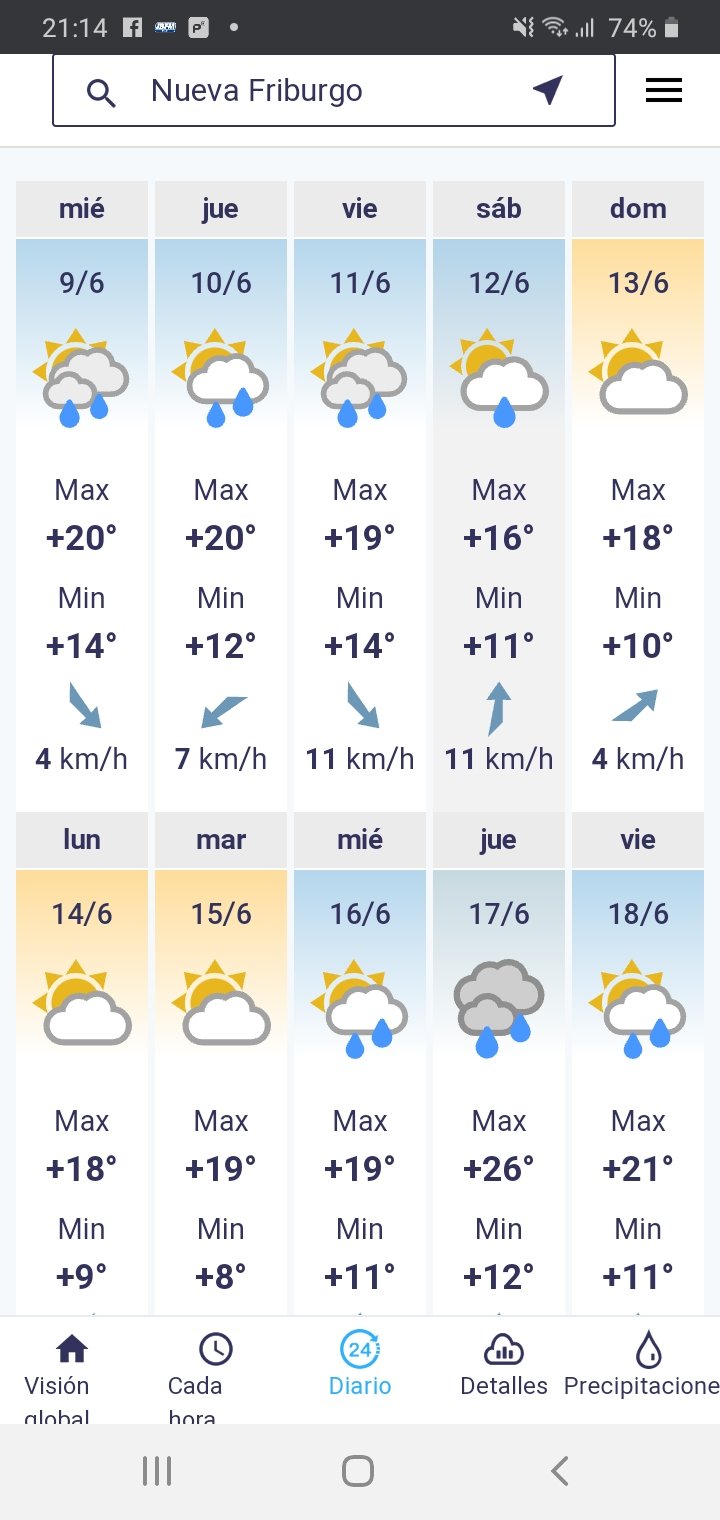Image resolution: width=720 pixels, height=1520 pixels.
Task: Tap the Nueva Friburgo search field
Action: pos(333,91)
